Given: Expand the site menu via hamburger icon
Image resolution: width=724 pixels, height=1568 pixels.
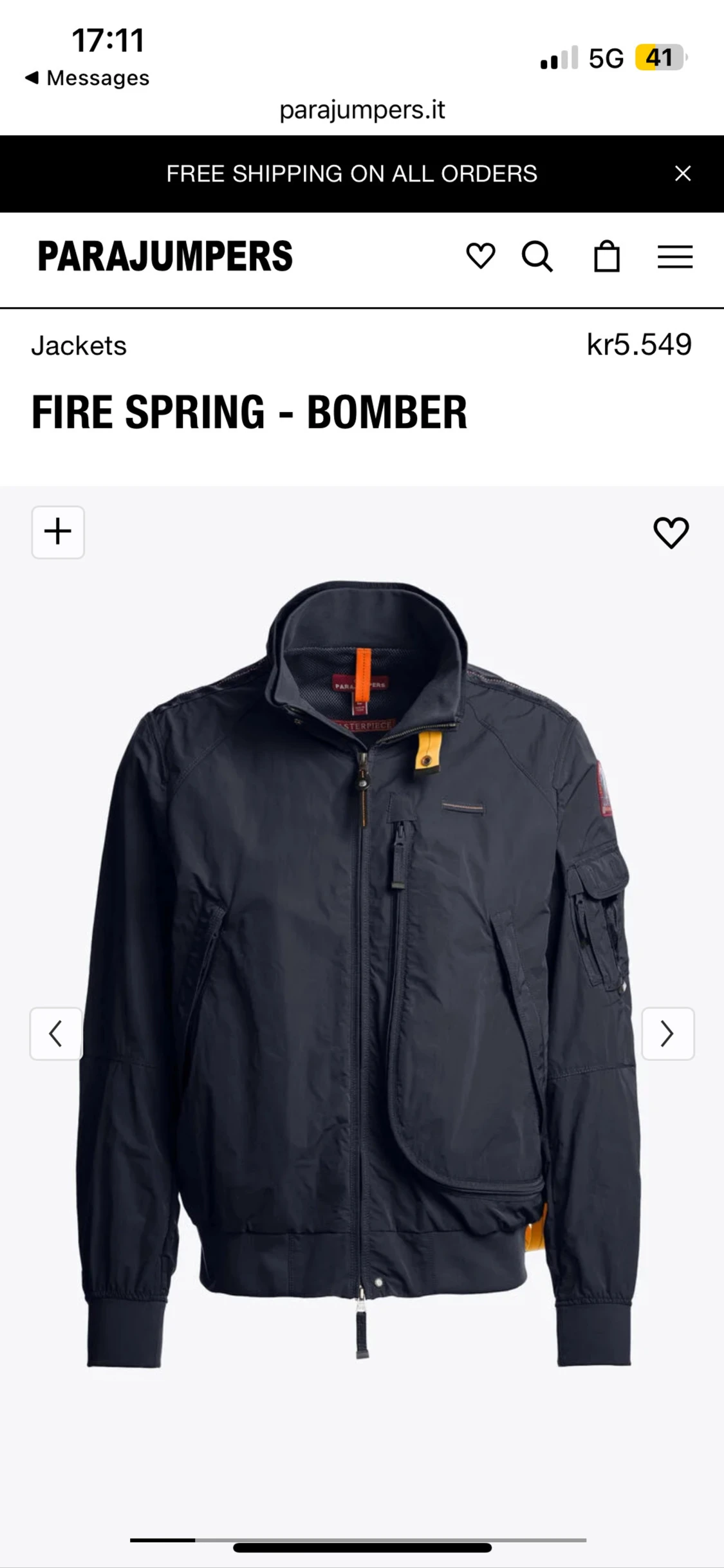Looking at the screenshot, I should (675, 257).
